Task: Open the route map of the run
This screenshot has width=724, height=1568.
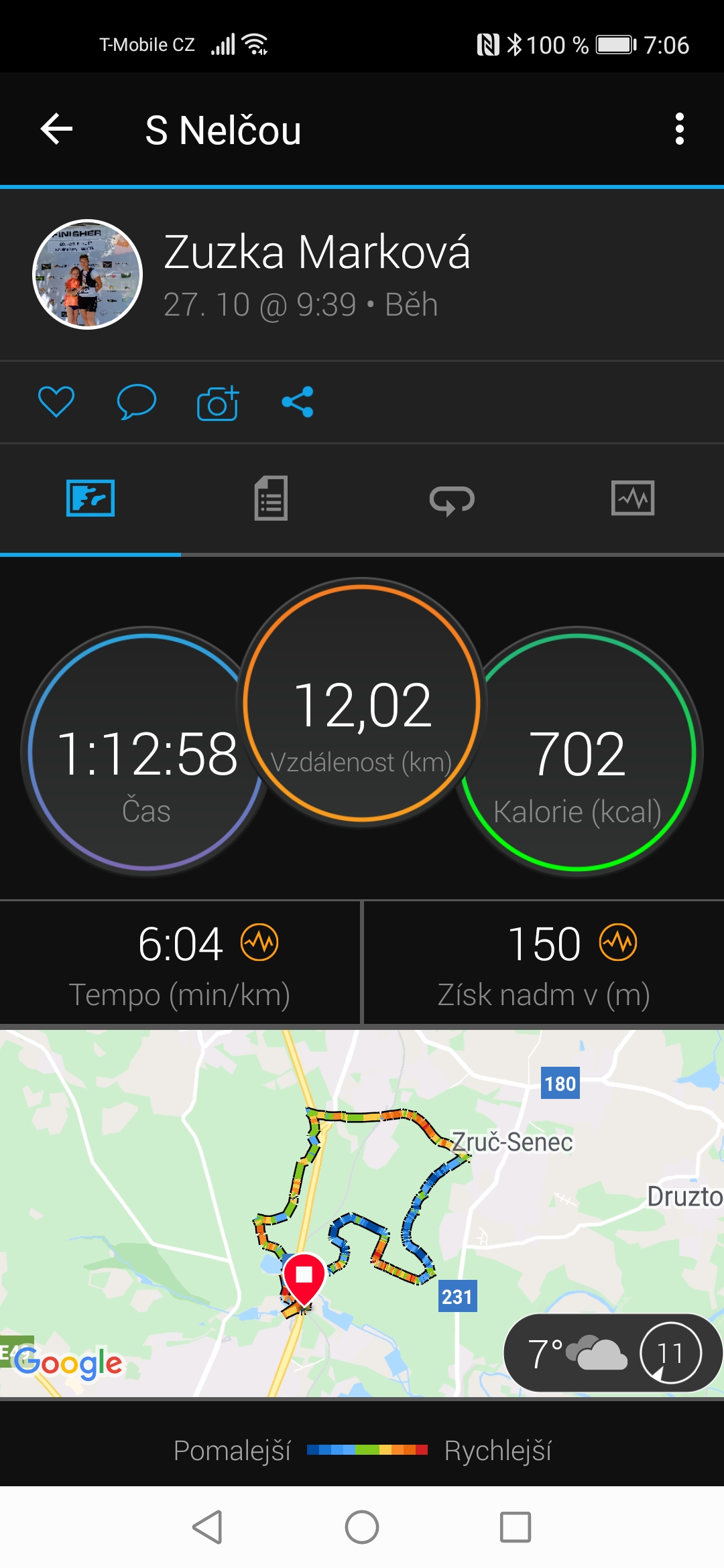Action: point(362,1214)
